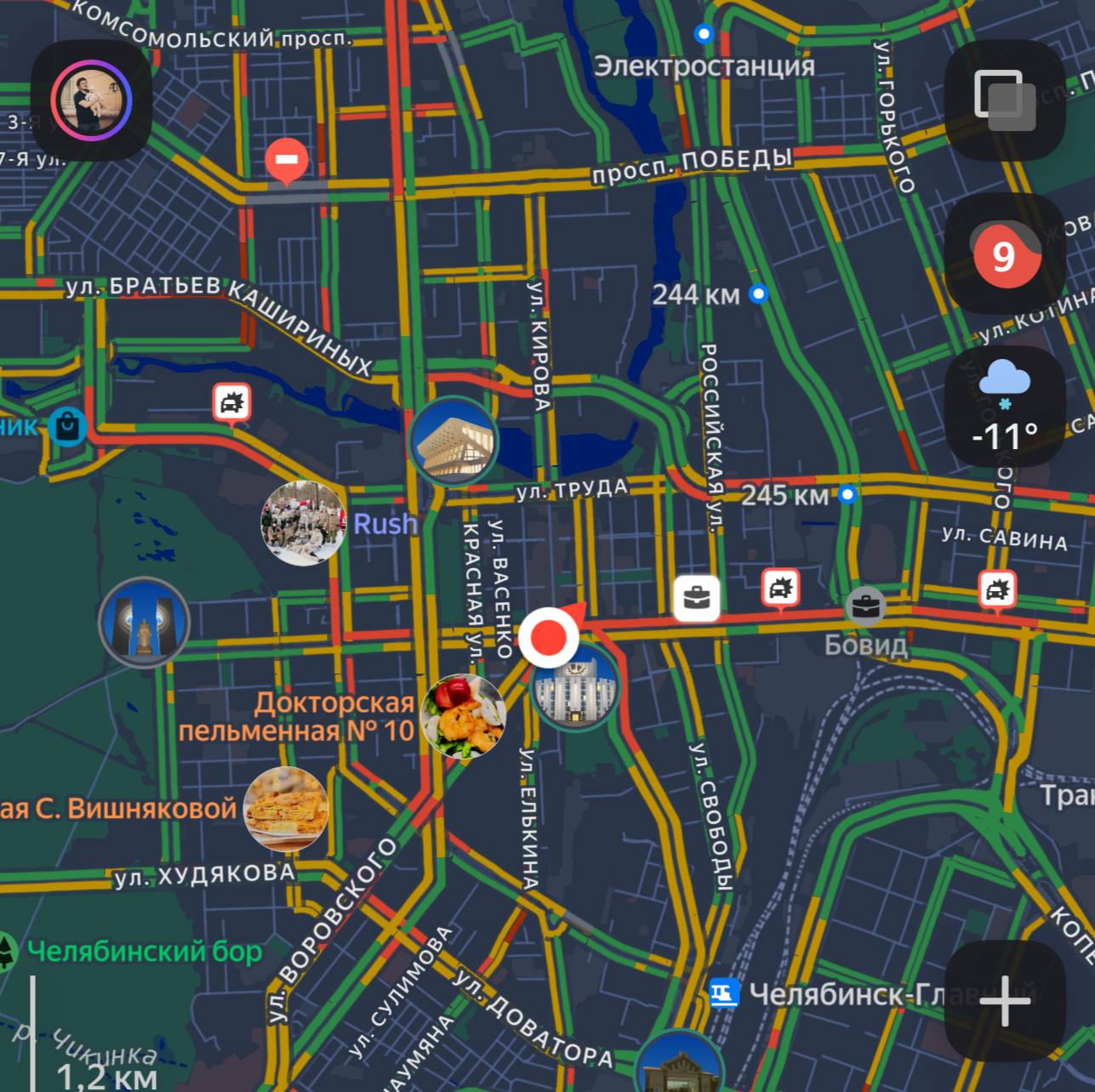Viewport: 1095px width, 1092px height.
Task: Open the Челябинск-Главный station marker
Action: (724, 992)
